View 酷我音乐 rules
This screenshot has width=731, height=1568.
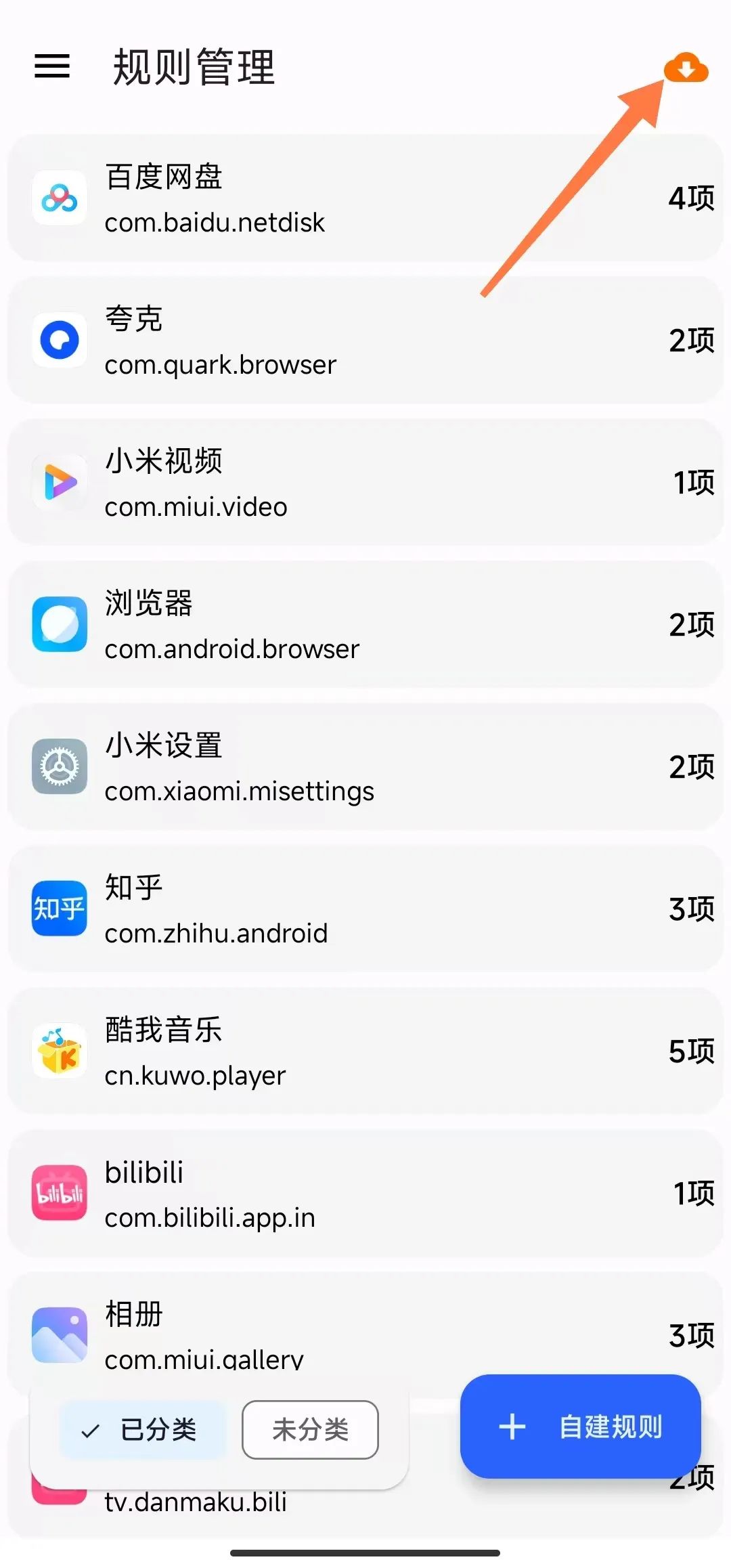(365, 1051)
